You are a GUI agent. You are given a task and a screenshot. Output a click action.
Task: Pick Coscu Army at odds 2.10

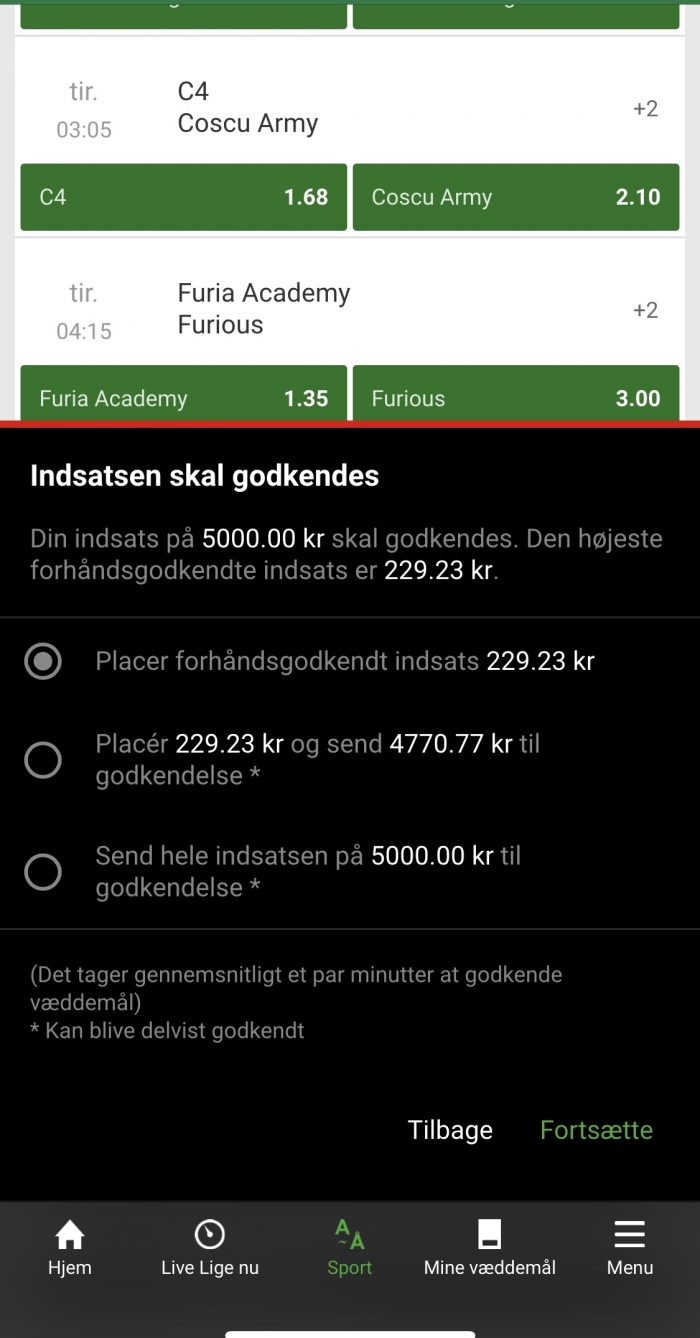coord(516,197)
